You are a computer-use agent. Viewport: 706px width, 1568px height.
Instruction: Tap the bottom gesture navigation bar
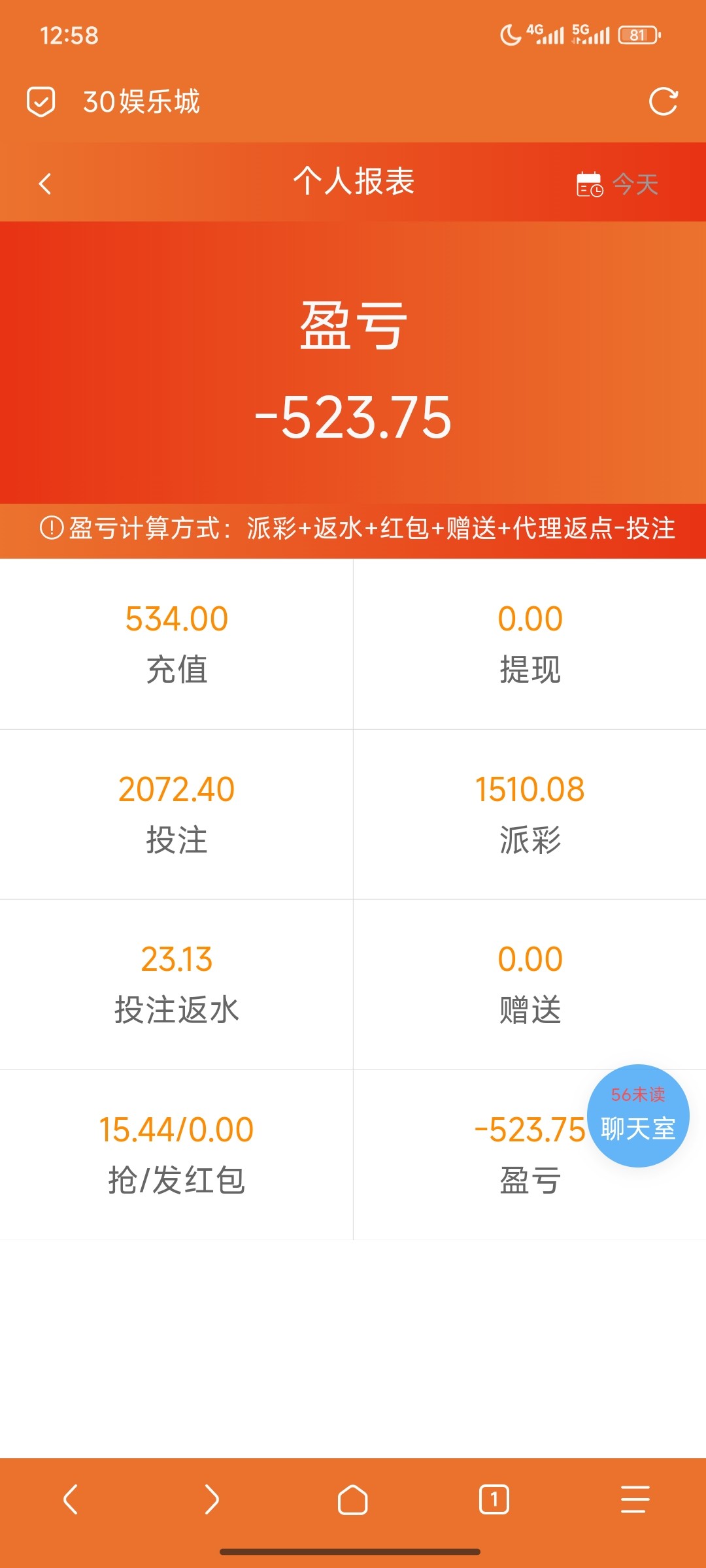pos(353,1550)
